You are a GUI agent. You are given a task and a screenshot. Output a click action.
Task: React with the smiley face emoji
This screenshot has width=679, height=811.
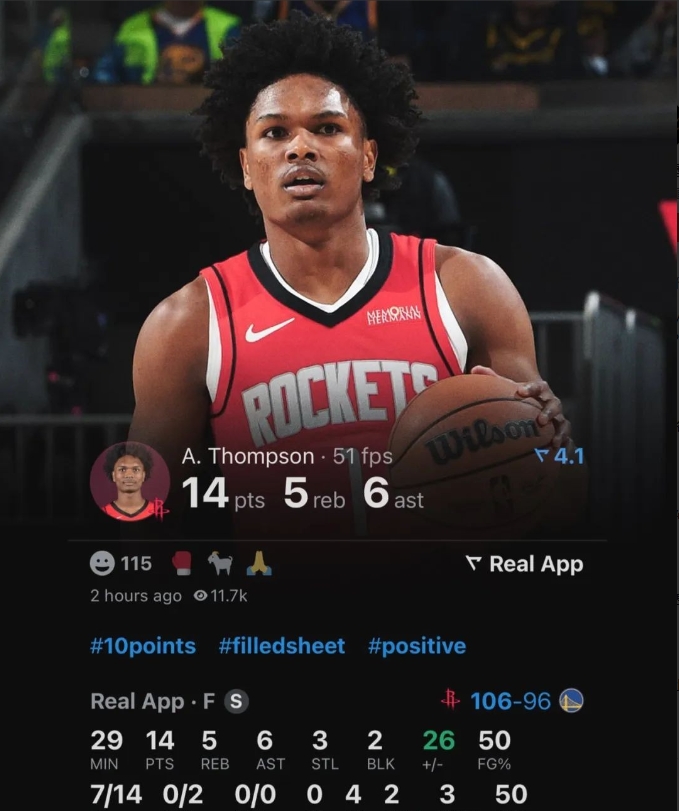click(x=102, y=563)
